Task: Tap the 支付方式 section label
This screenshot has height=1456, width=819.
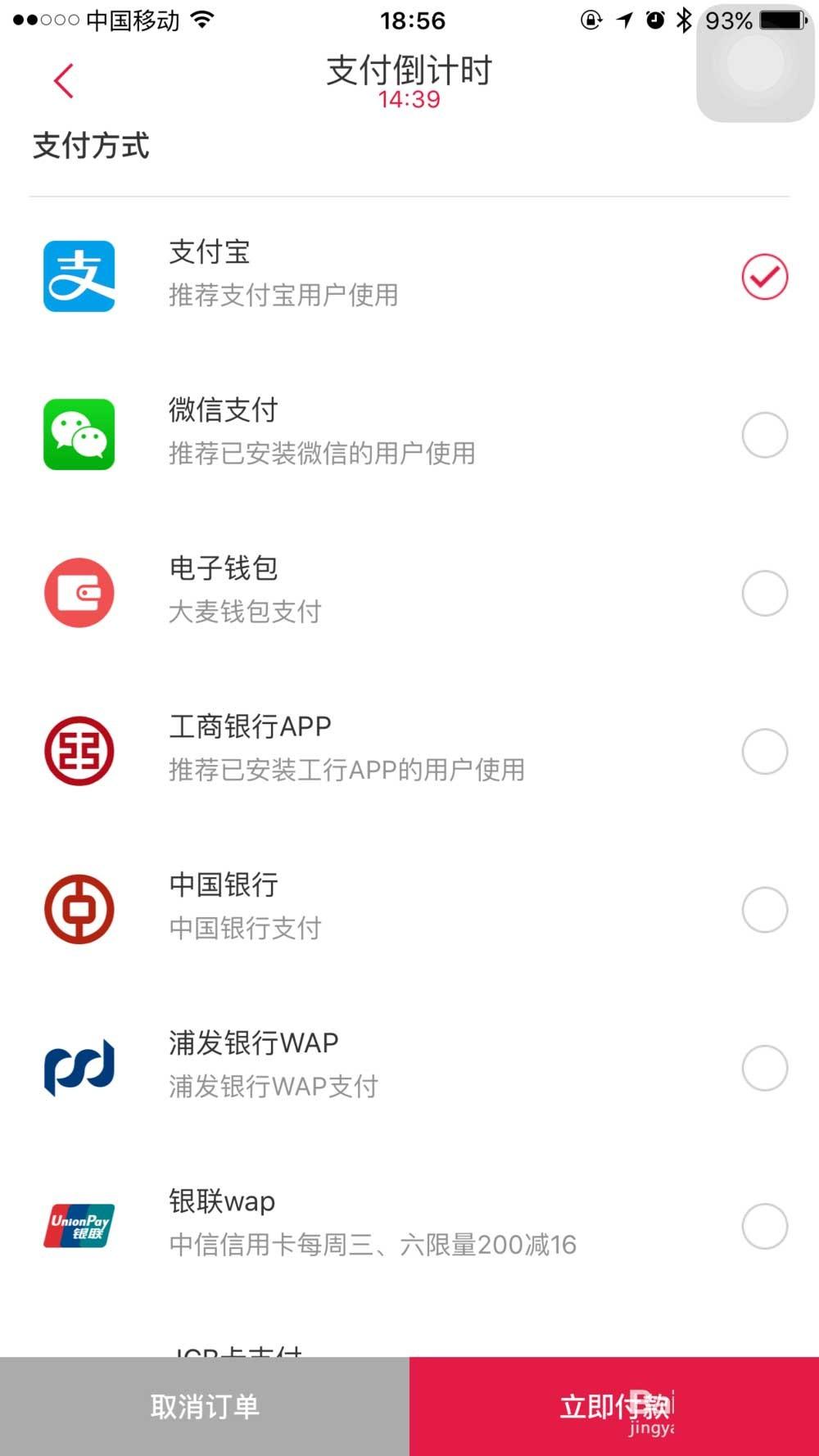Action: point(90,147)
